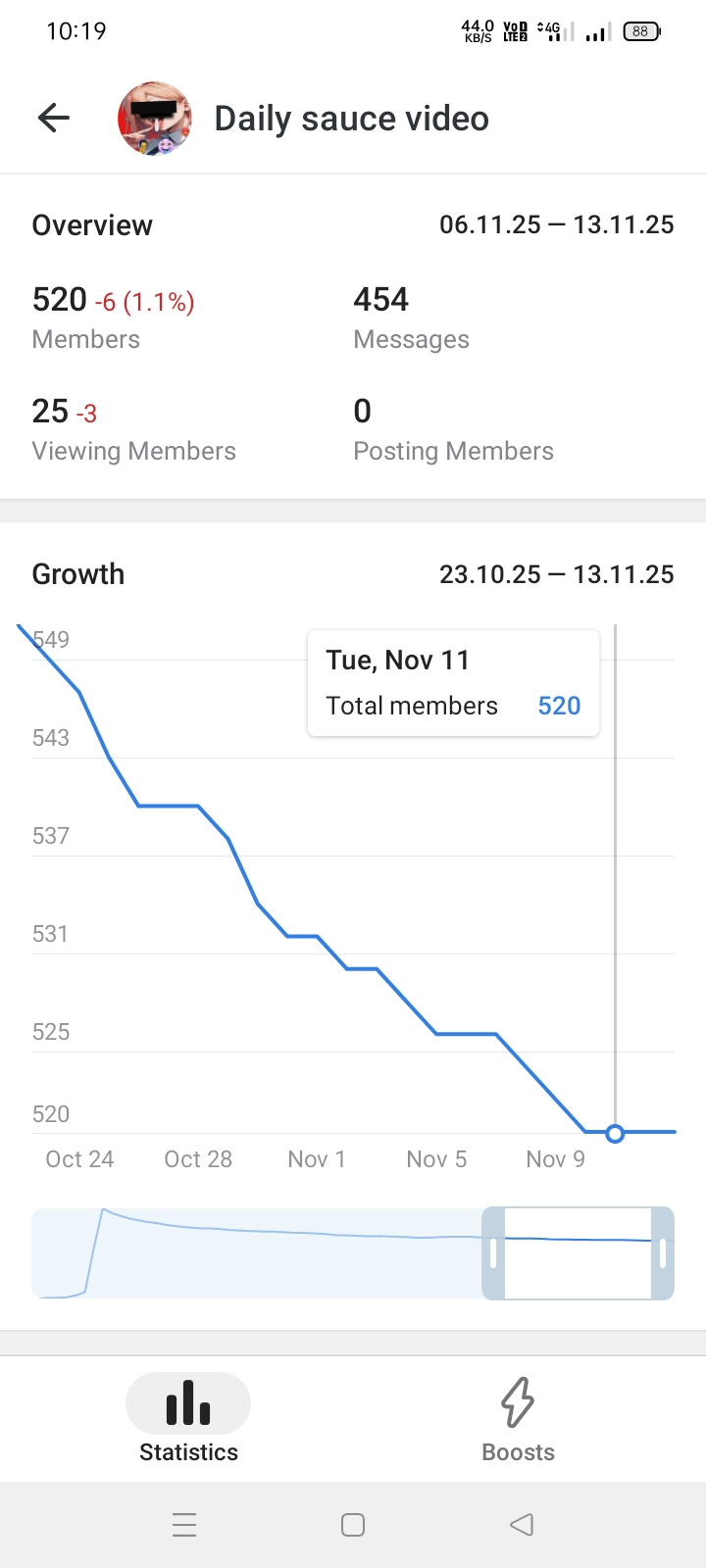Tap the left handle of range selector
The image size is (706, 1568).
click(x=493, y=1253)
